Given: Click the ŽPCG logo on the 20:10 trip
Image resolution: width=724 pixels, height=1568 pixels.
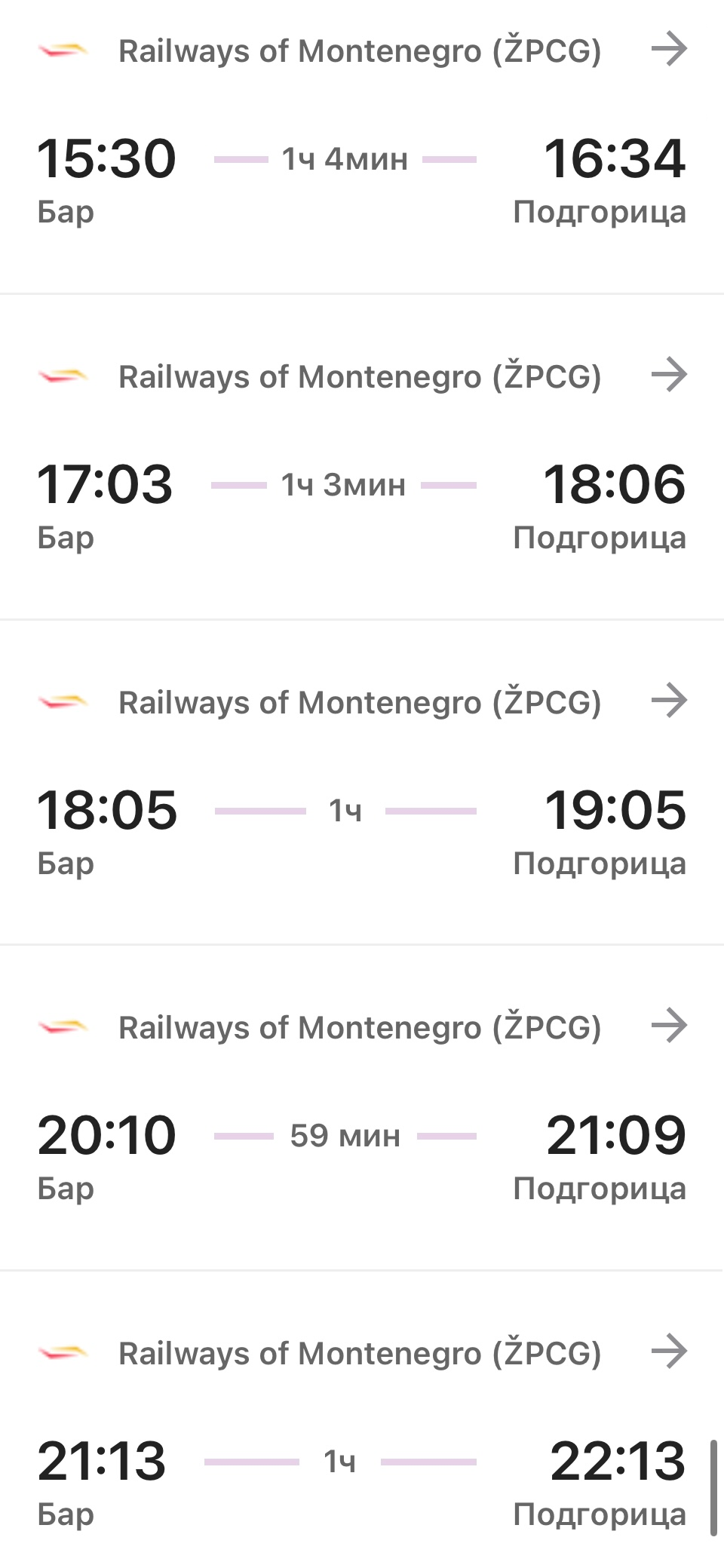Looking at the screenshot, I should 64,1026.
